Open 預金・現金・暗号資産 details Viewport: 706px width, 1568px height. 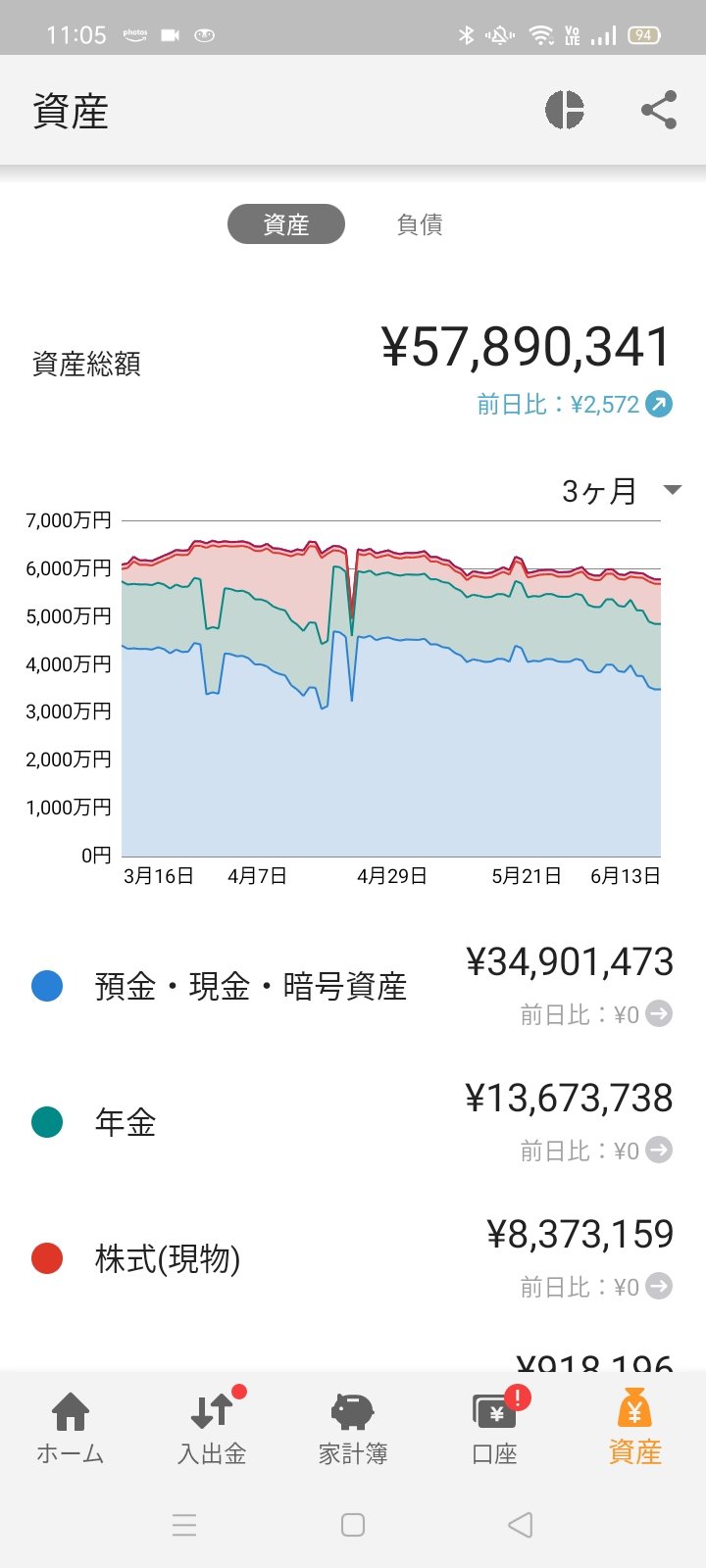pyautogui.click(x=353, y=986)
